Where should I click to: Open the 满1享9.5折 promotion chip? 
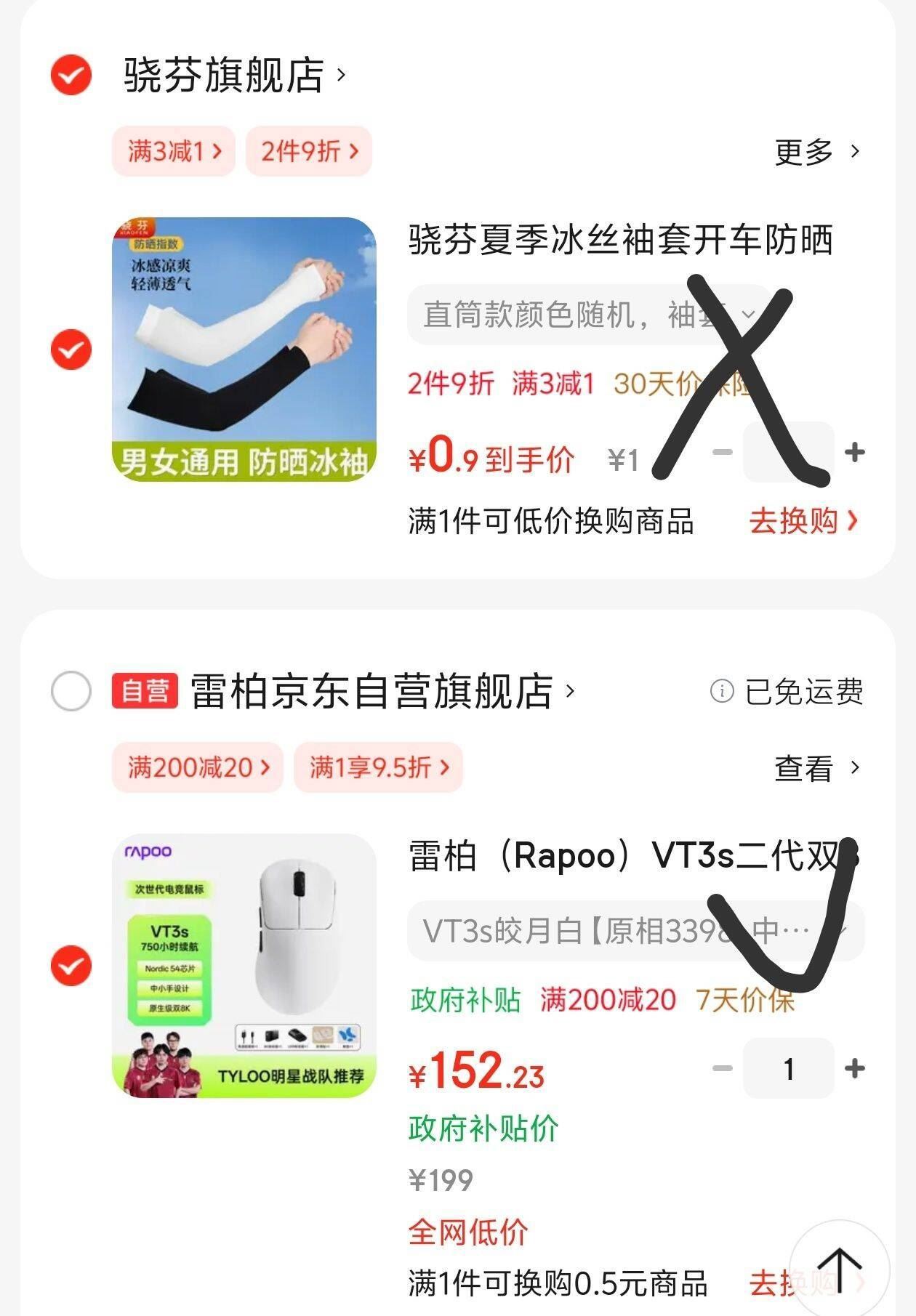pyautogui.click(x=378, y=767)
